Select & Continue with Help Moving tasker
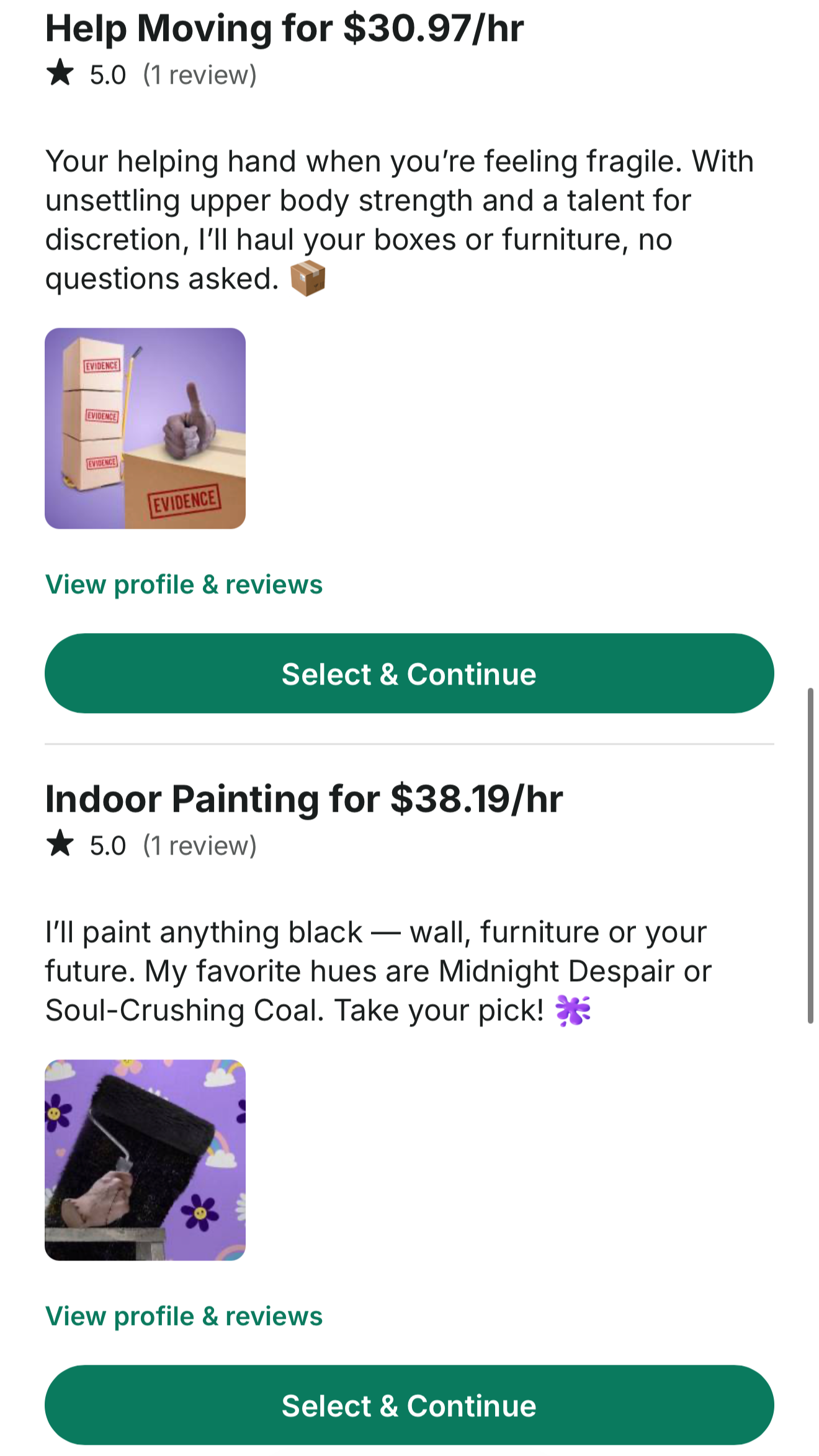Image resolution: width=819 pixels, height=1456 pixels. pos(409,673)
